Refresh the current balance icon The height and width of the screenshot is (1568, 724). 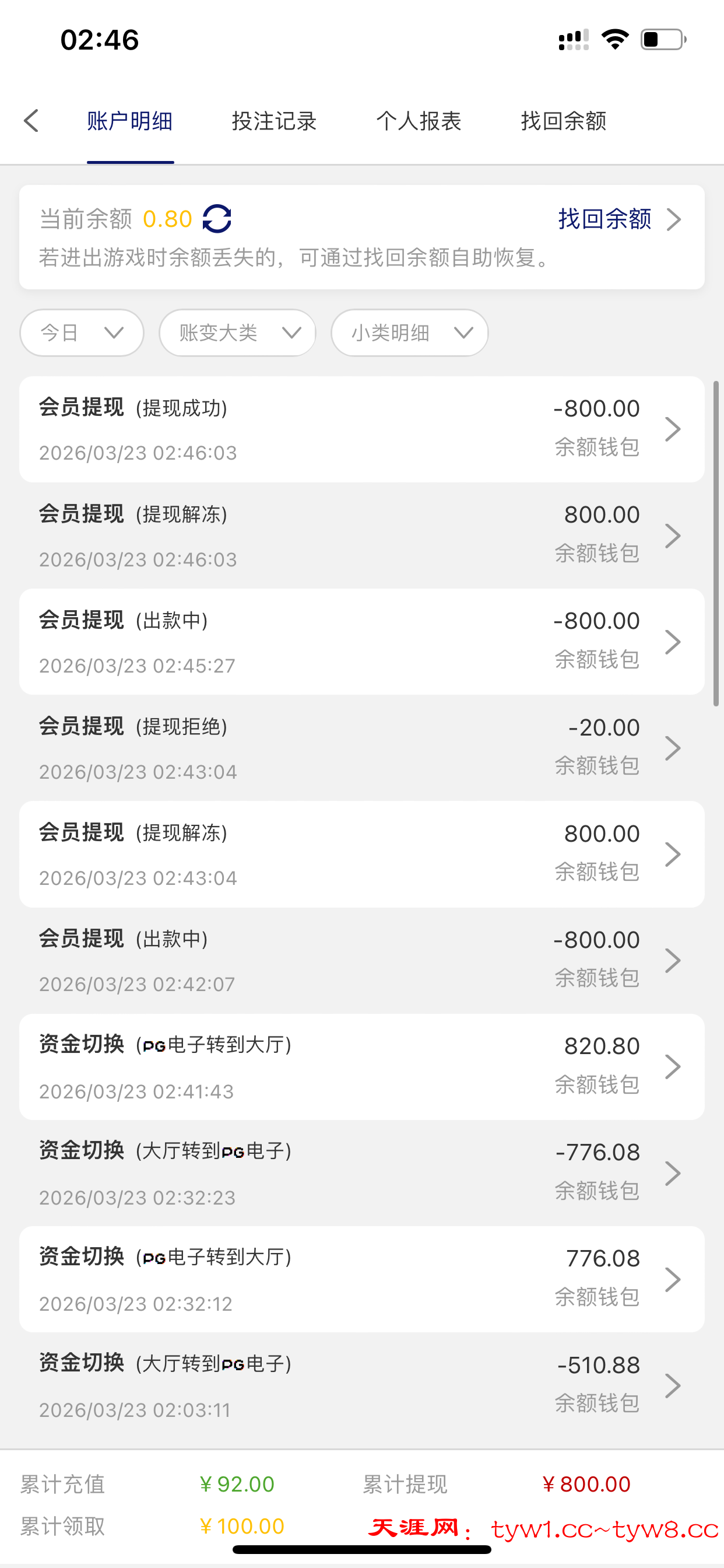[x=217, y=219]
